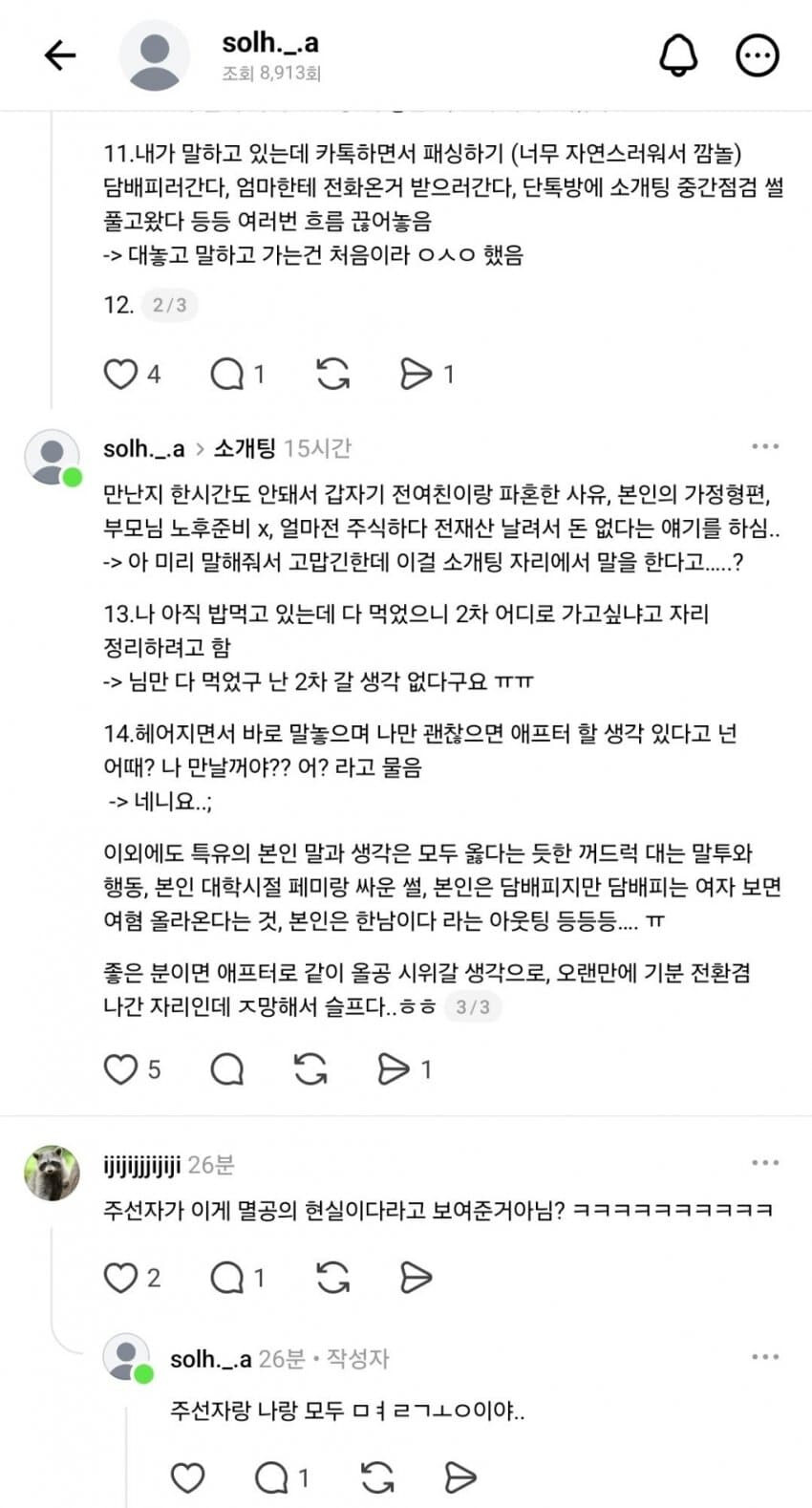Go back using the top arrow

(x=60, y=55)
